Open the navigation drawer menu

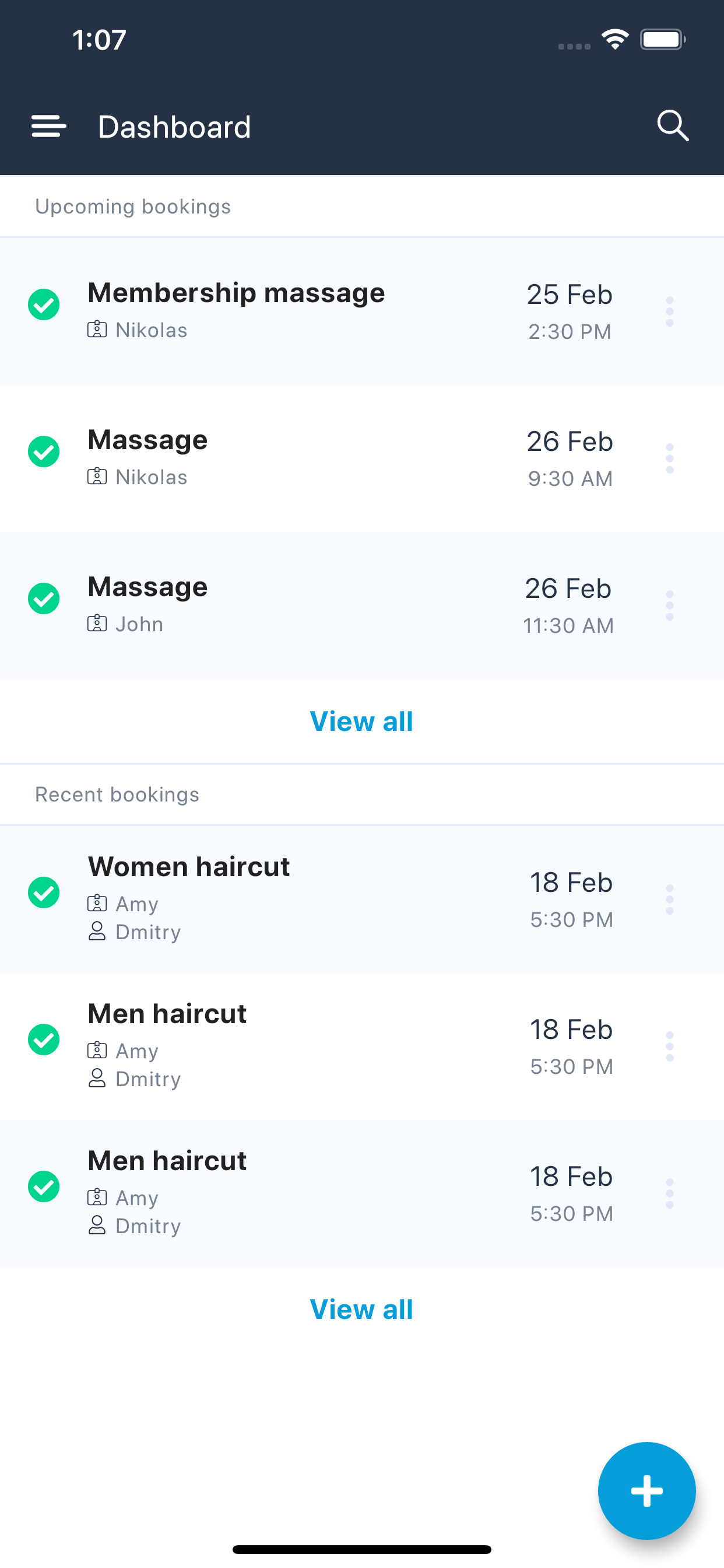pyautogui.click(x=48, y=127)
